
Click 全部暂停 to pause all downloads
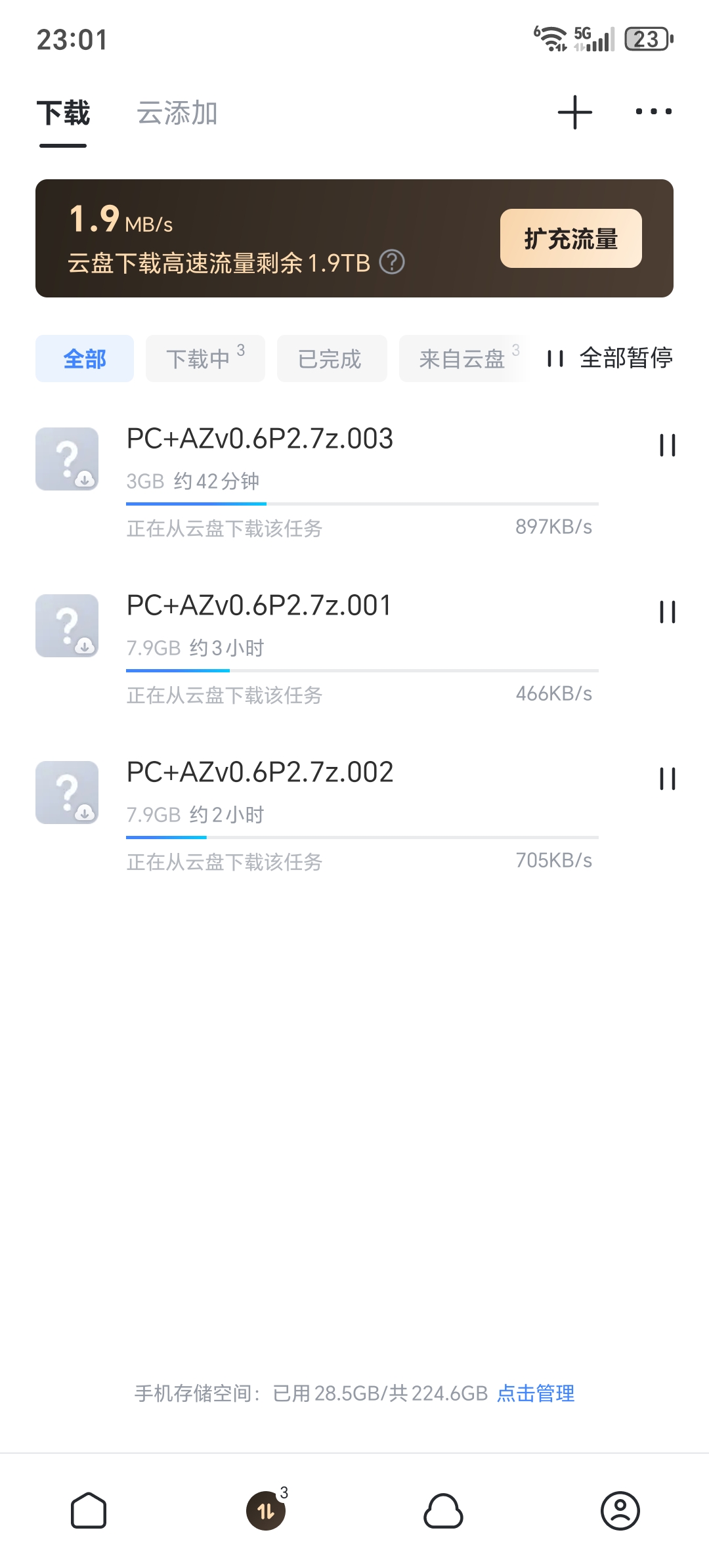tap(610, 359)
